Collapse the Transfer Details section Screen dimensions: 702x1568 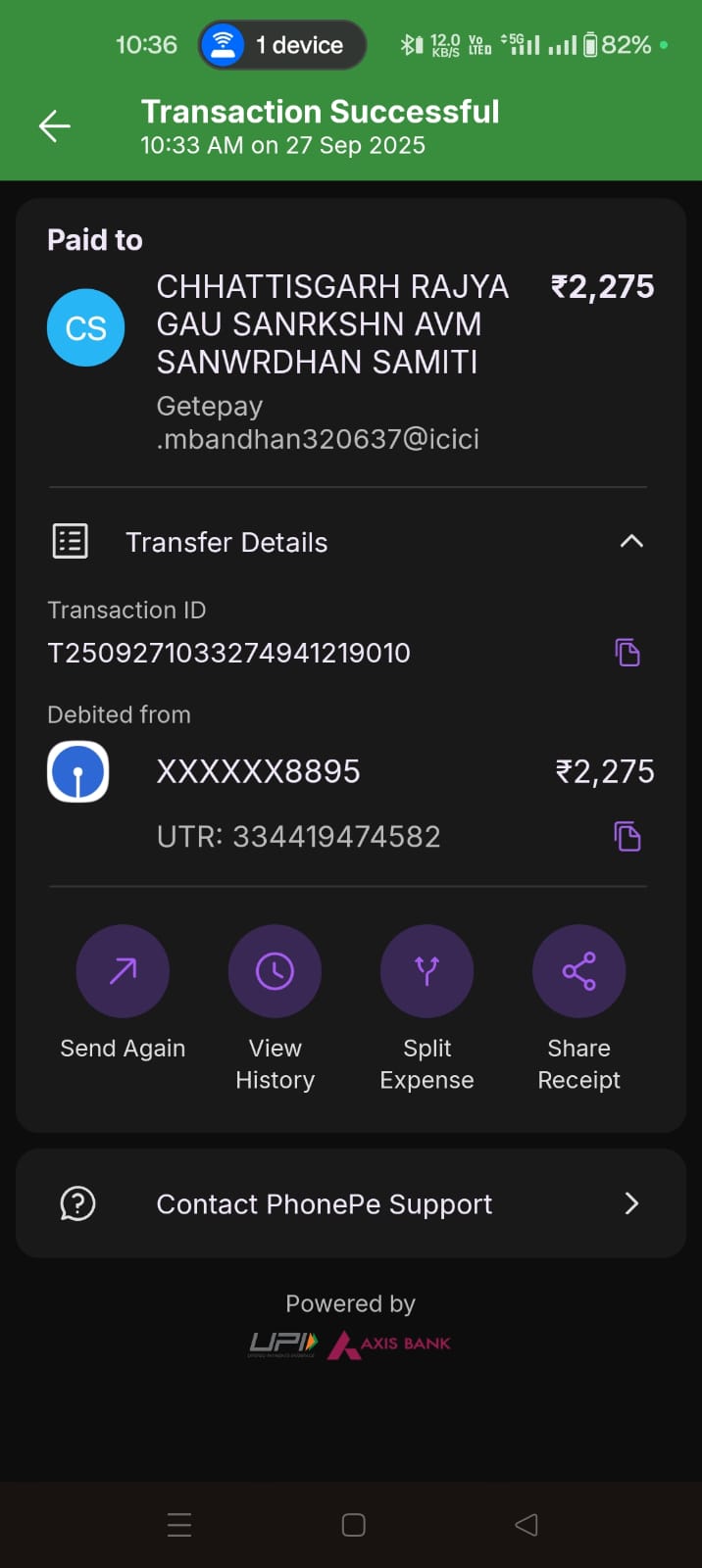click(x=631, y=541)
